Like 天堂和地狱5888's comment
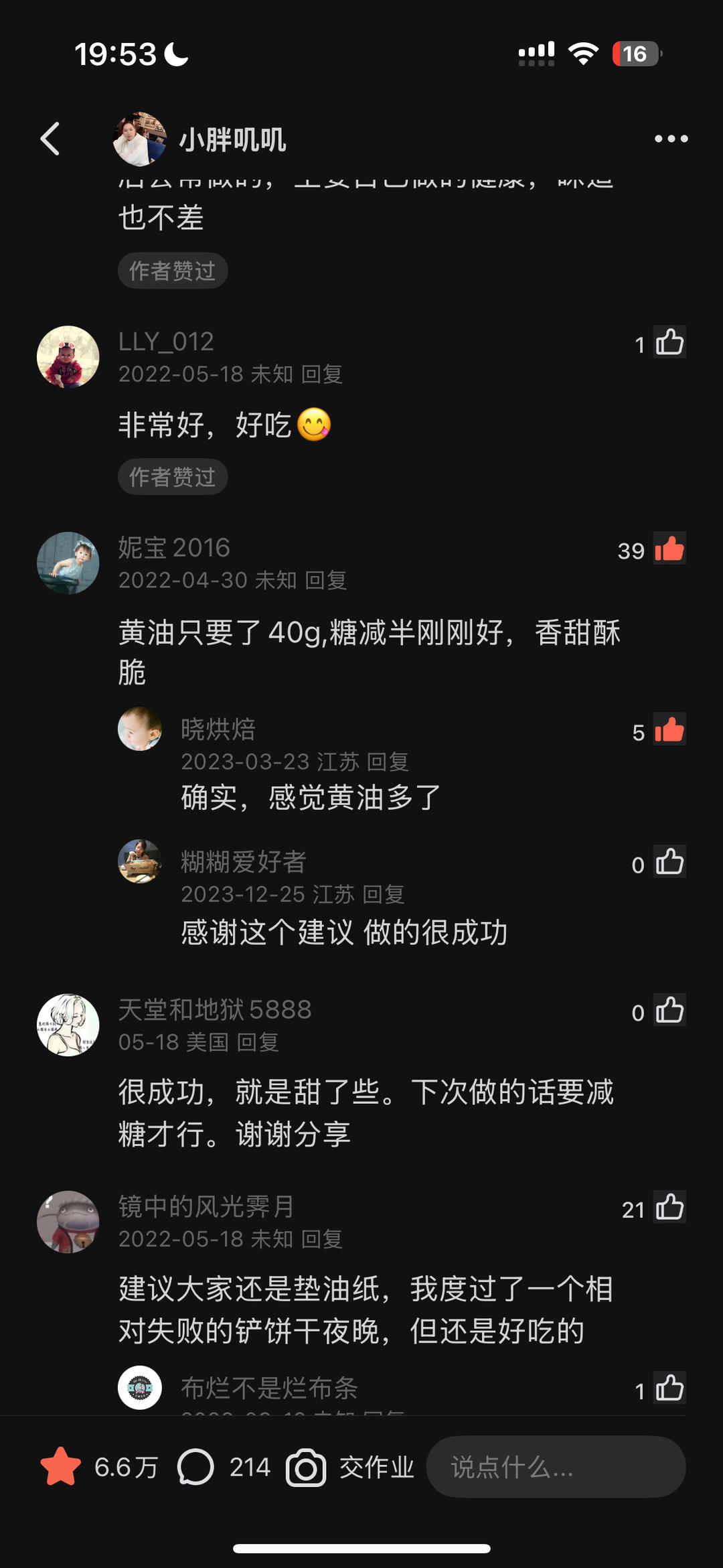723x1568 pixels. (x=670, y=1011)
